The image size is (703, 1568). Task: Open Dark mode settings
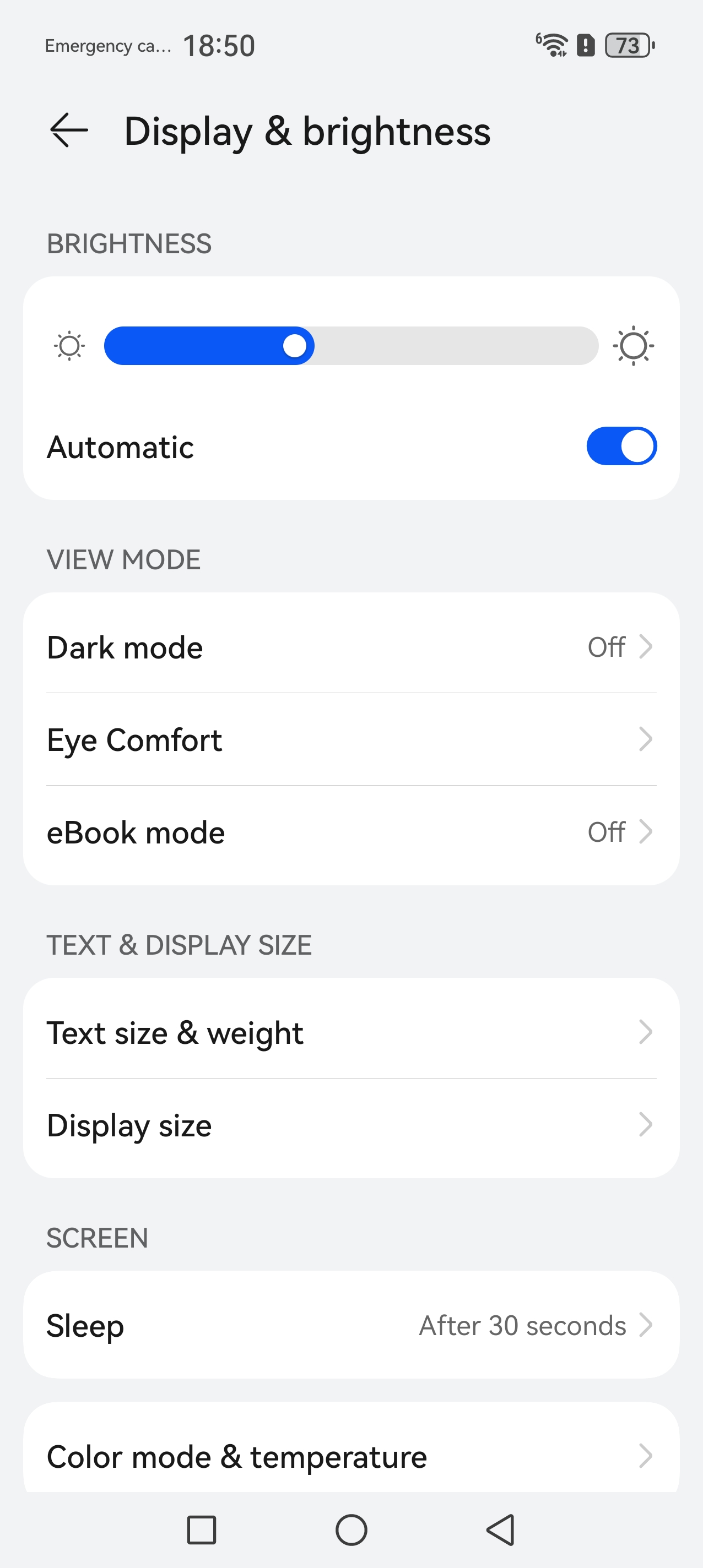351,647
